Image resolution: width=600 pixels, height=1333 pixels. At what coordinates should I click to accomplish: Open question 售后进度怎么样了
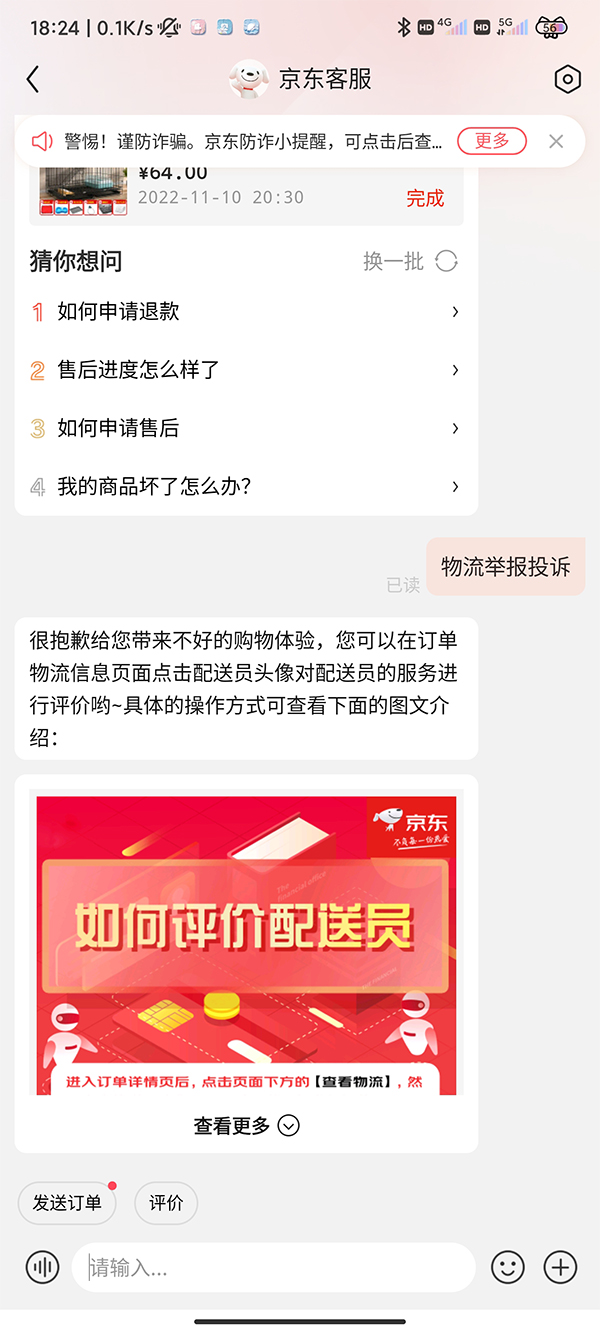pos(245,370)
